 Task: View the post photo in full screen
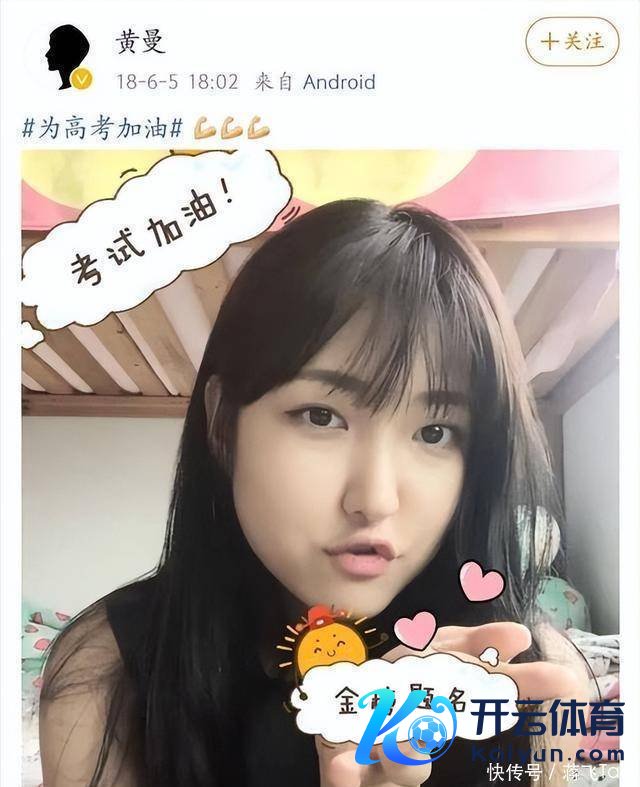(x=320, y=460)
